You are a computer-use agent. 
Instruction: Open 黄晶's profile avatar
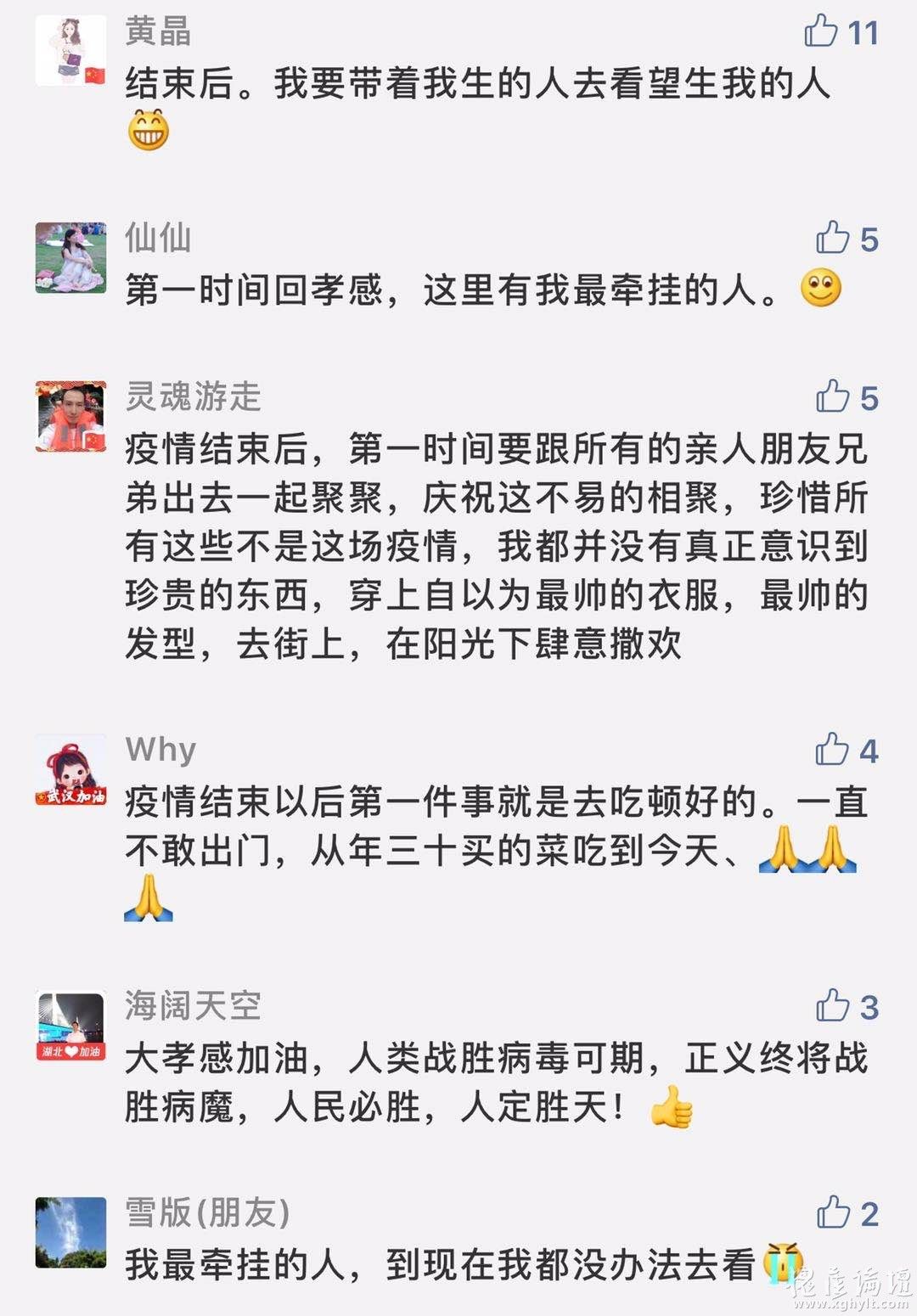click(71, 50)
